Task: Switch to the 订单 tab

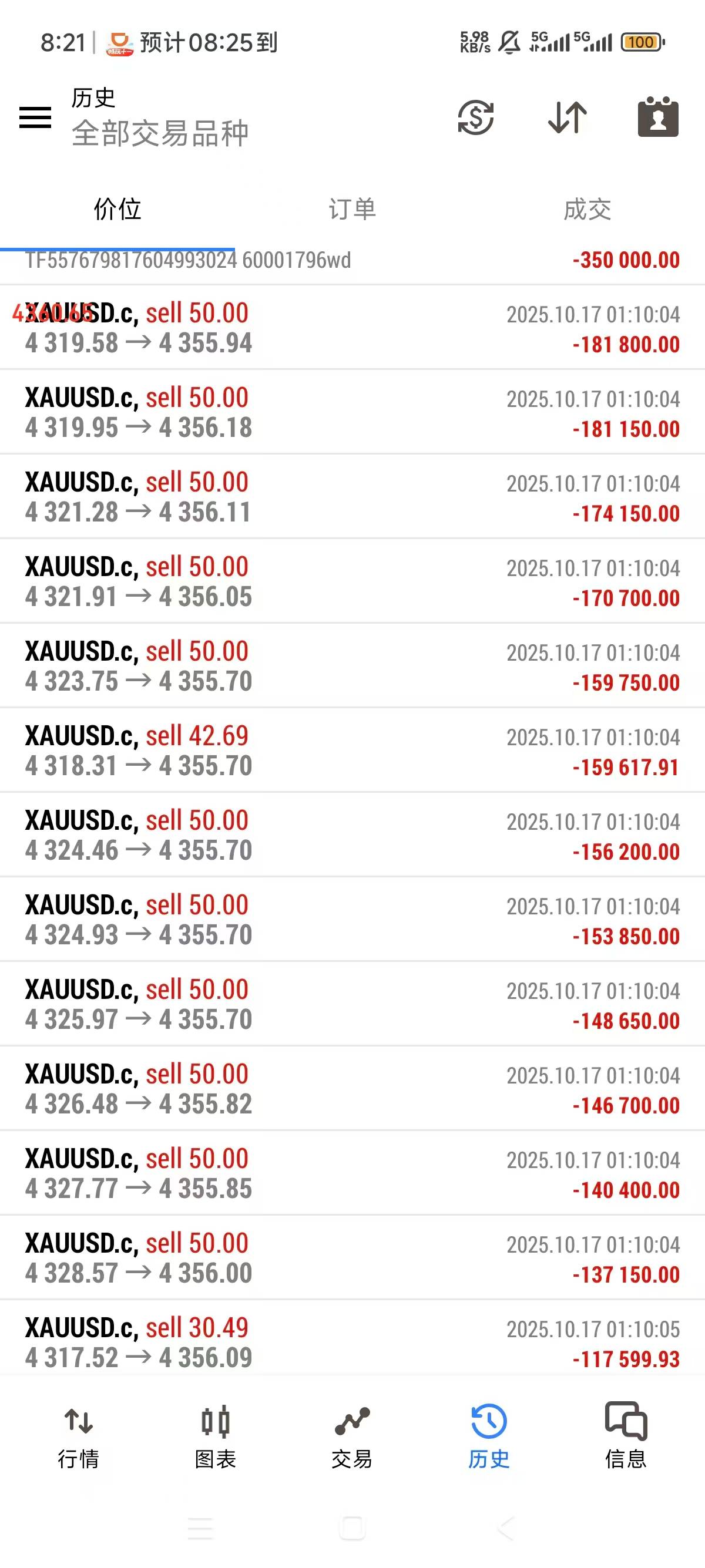Action: tap(352, 210)
